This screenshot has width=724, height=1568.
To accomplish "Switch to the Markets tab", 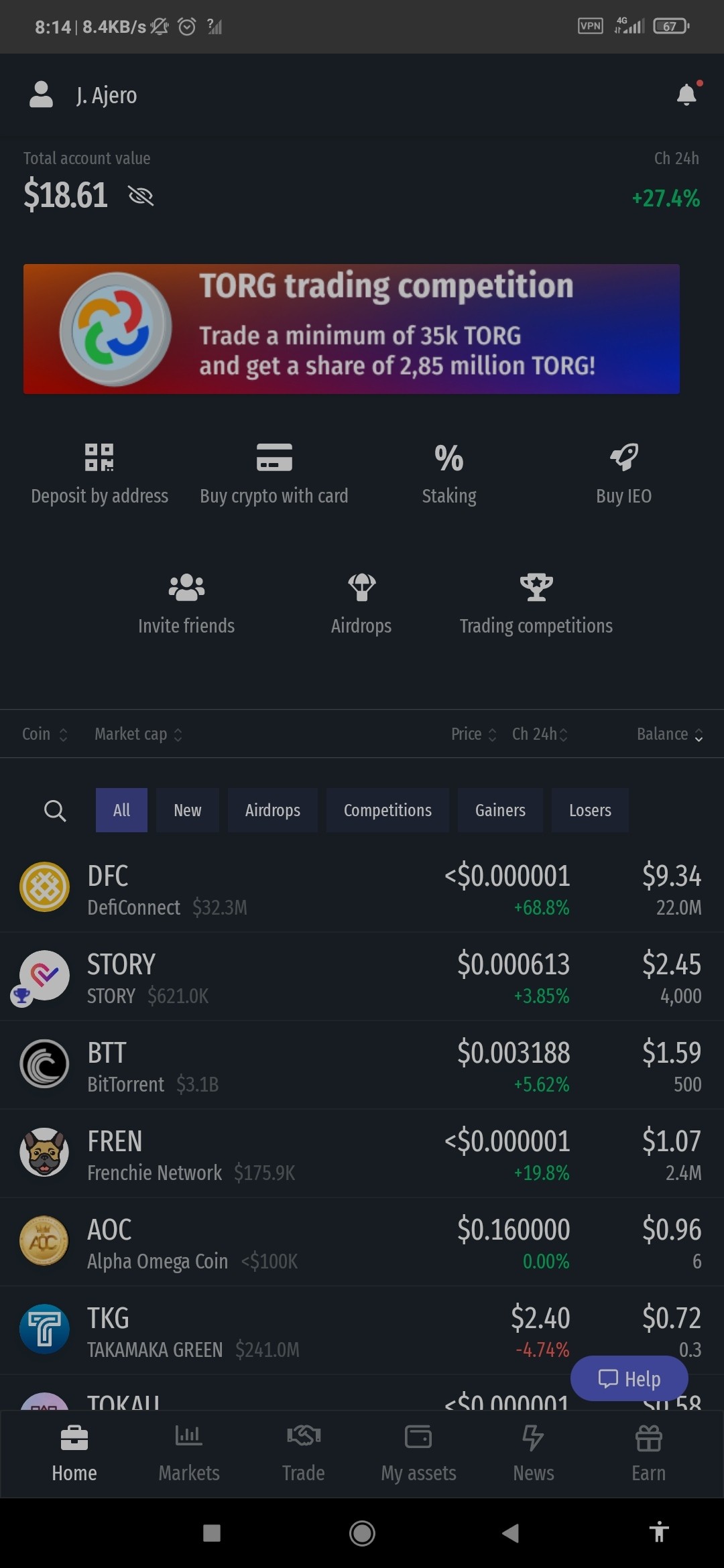I will [x=189, y=1453].
